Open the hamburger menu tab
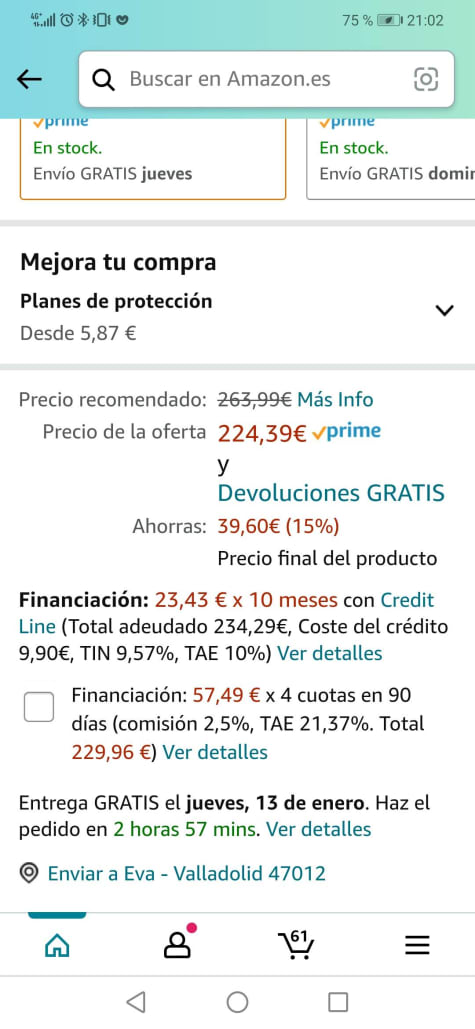 417,945
